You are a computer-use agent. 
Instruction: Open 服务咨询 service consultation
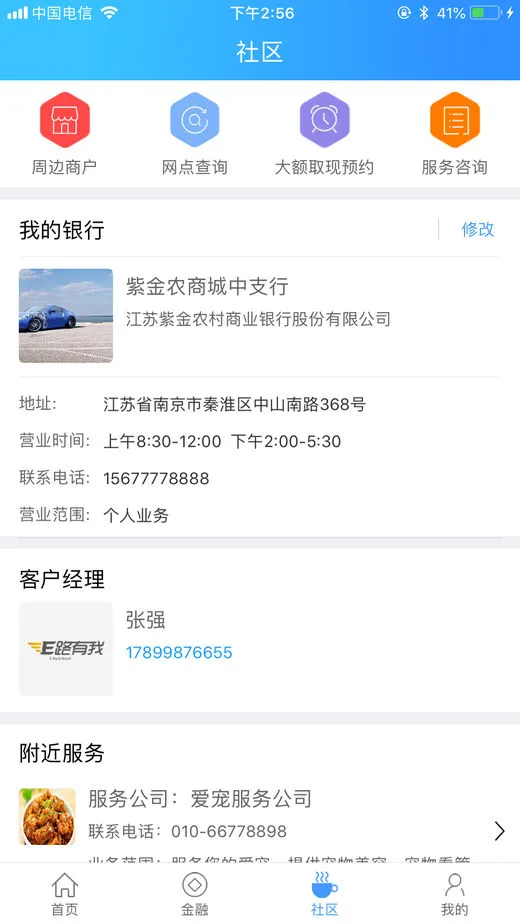(x=455, y=134)
